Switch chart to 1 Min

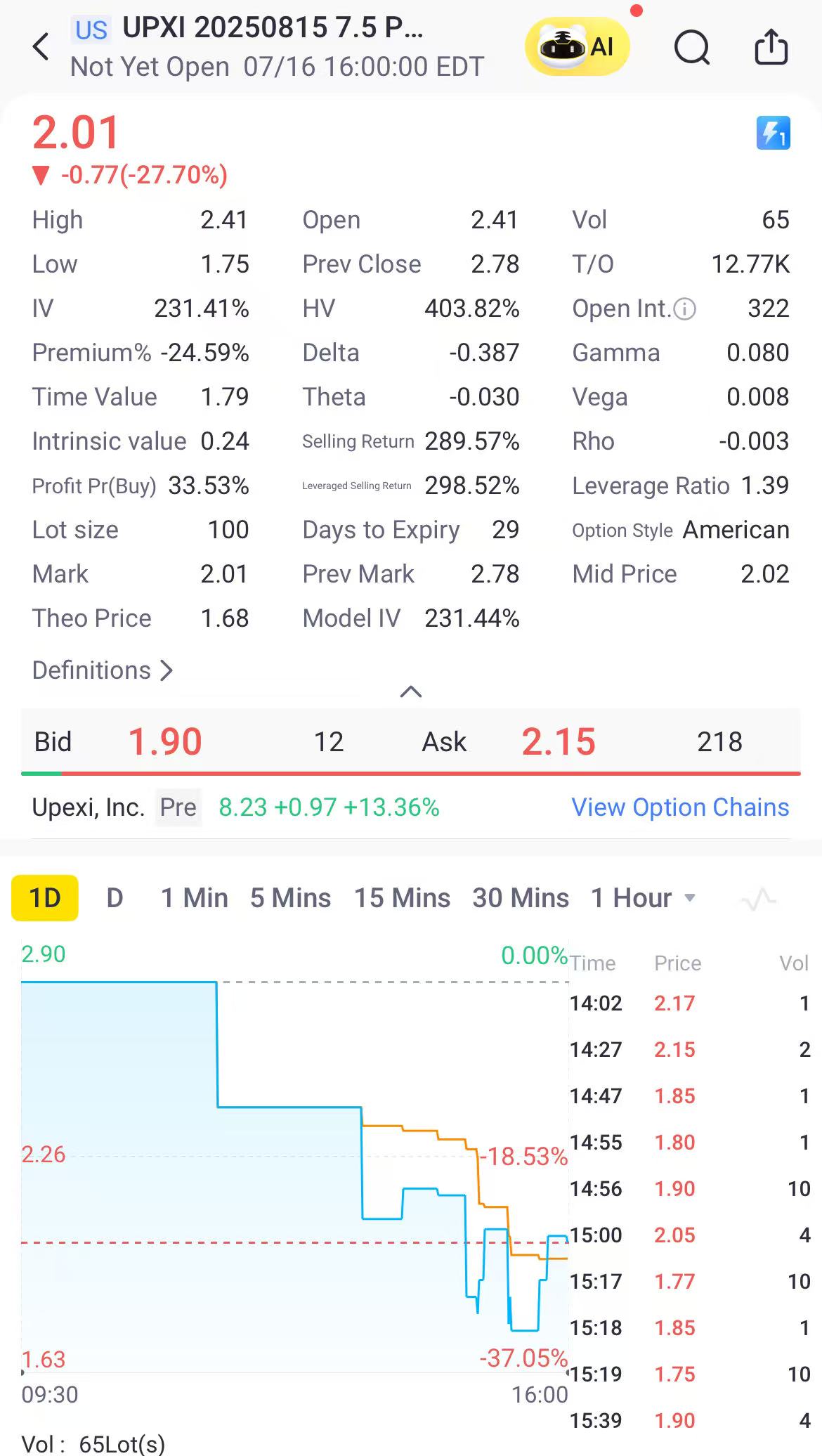click(195, 898)
